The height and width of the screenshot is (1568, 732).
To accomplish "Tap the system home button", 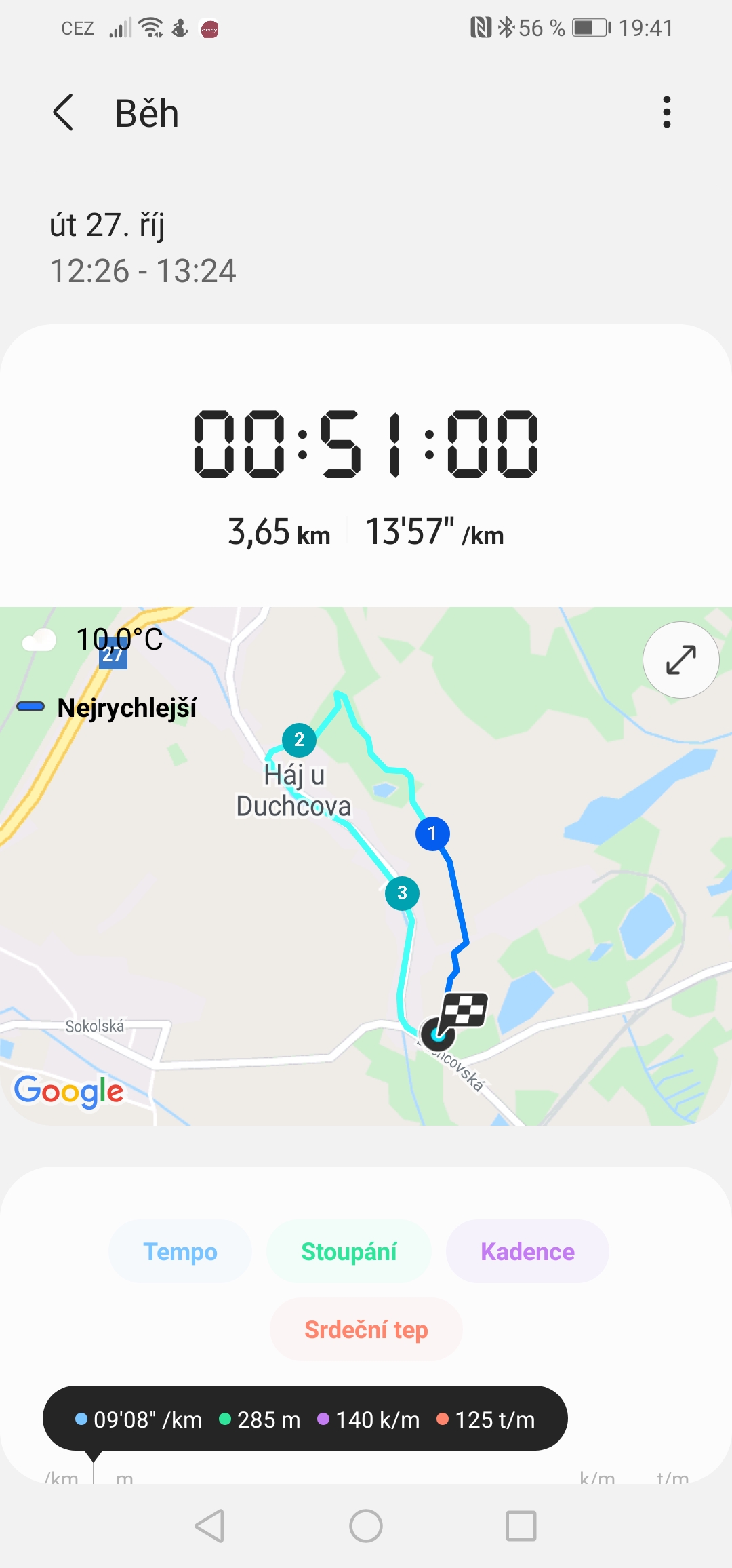I will coord(366,1526).
